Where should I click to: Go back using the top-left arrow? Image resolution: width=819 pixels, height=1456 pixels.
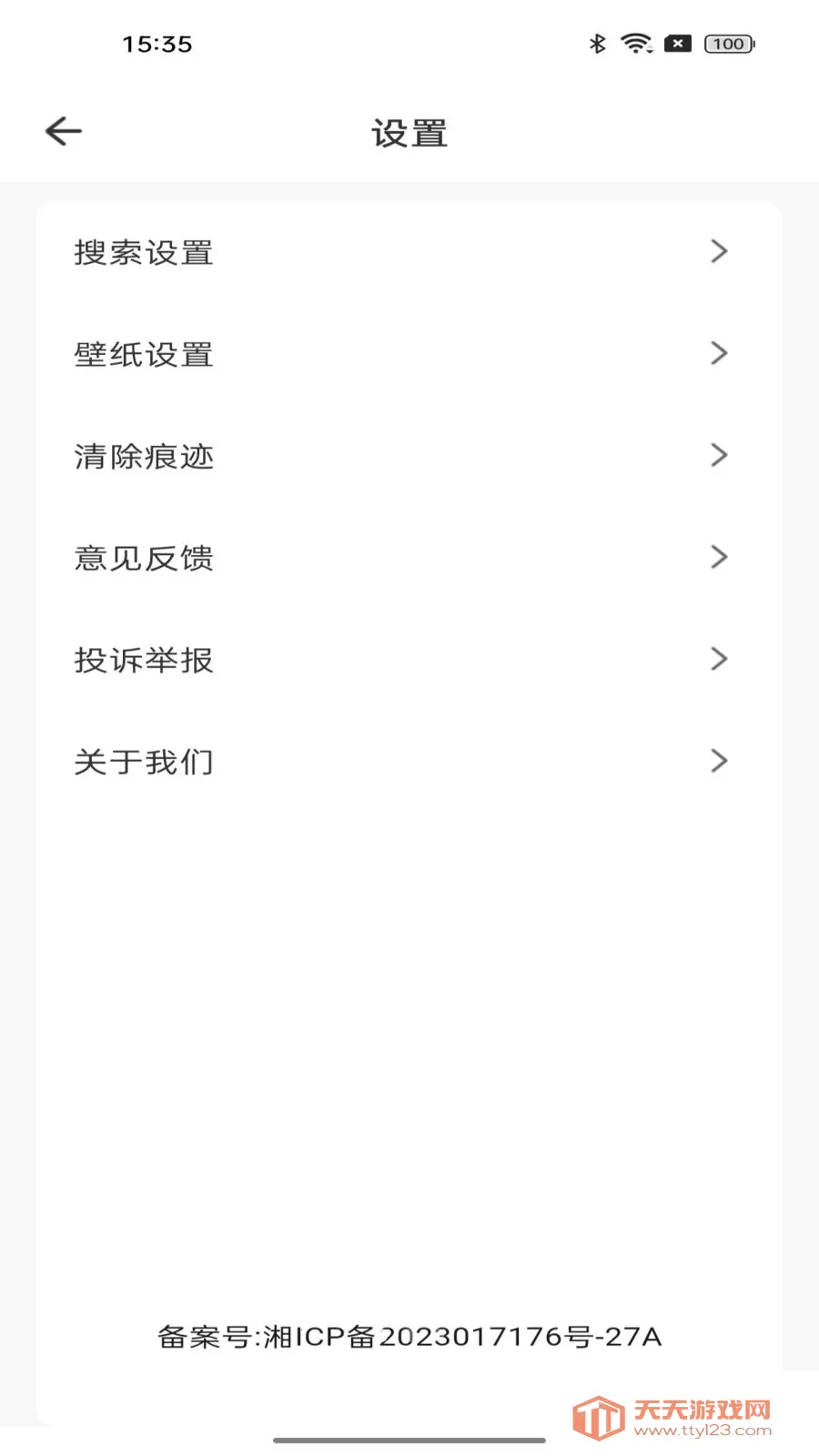pyautogui.click(x=64, y=132)
